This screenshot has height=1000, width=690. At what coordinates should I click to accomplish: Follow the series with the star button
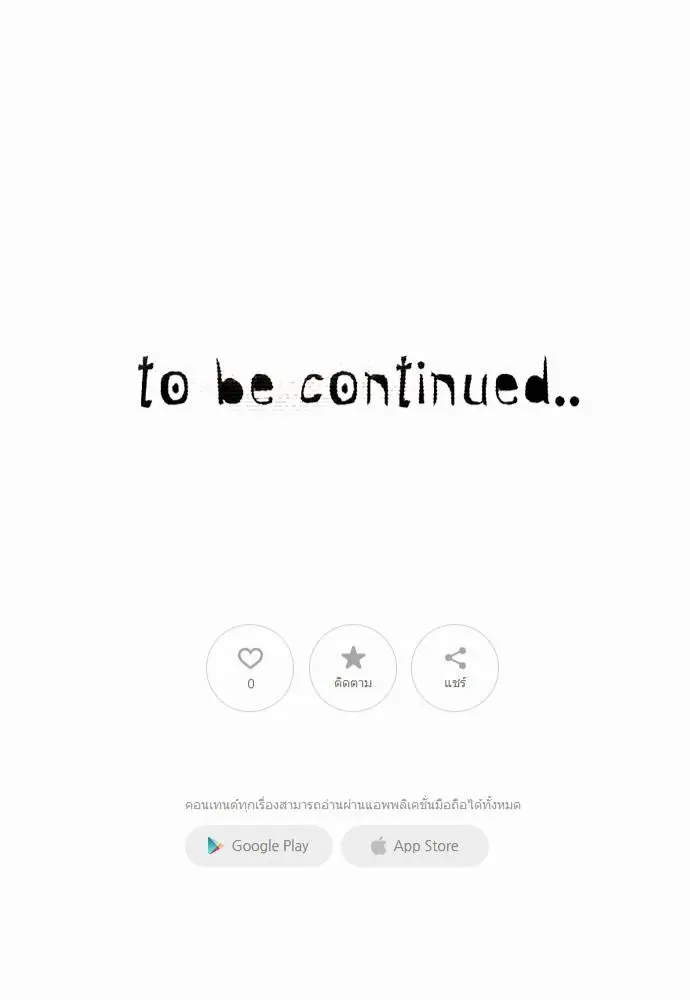(353, 668)
